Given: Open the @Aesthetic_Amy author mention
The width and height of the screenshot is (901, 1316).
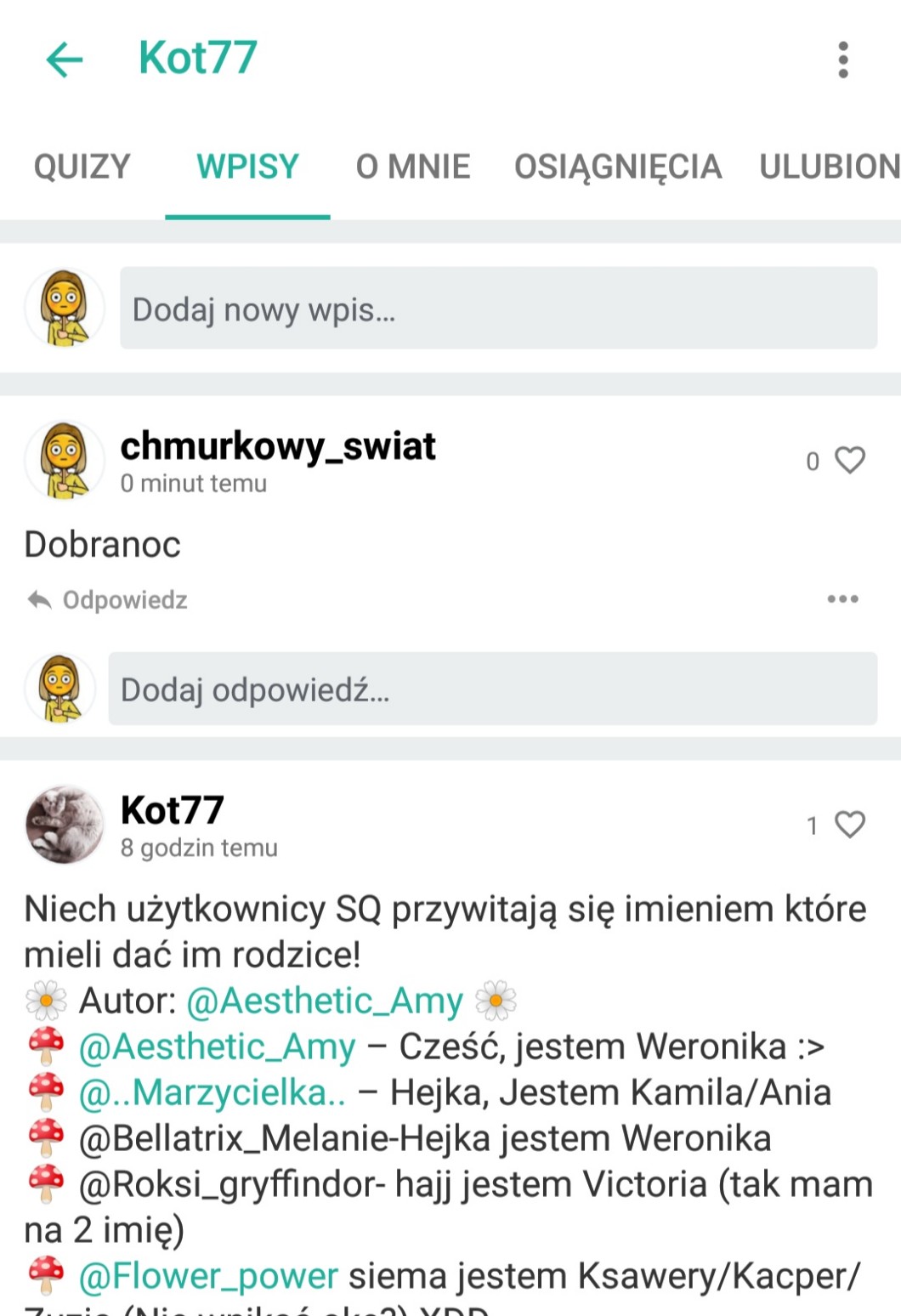Looking at the screenshot, I should 324,1001.
